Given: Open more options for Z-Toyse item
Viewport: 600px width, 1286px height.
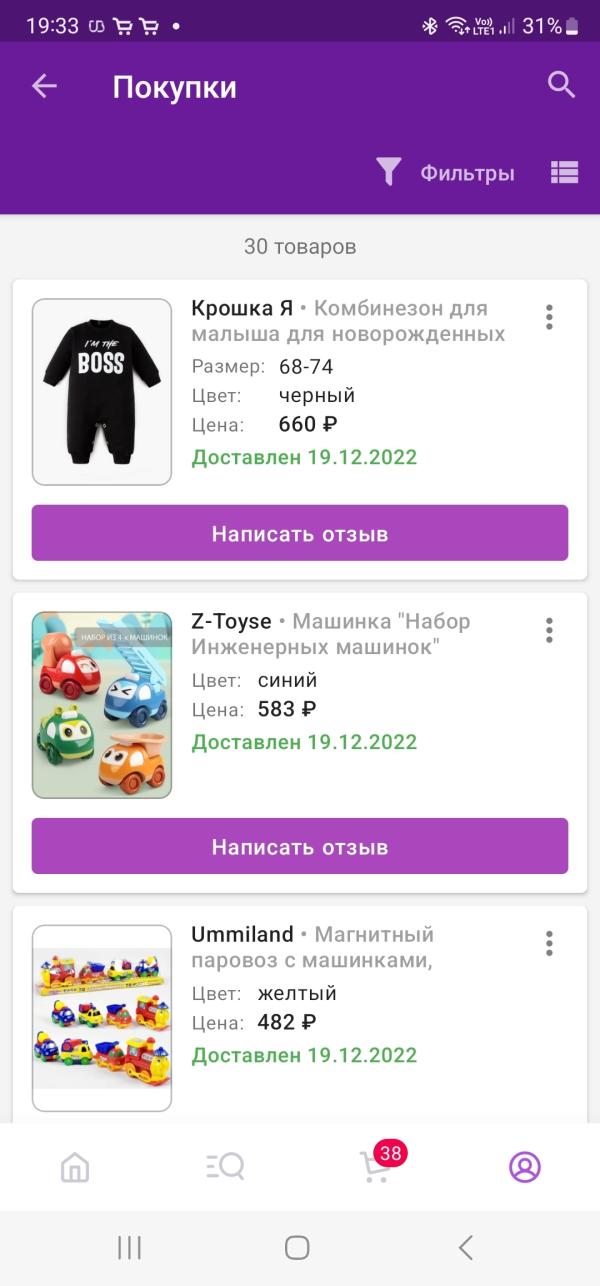Looking at the screenshot, I should [549, 630].
